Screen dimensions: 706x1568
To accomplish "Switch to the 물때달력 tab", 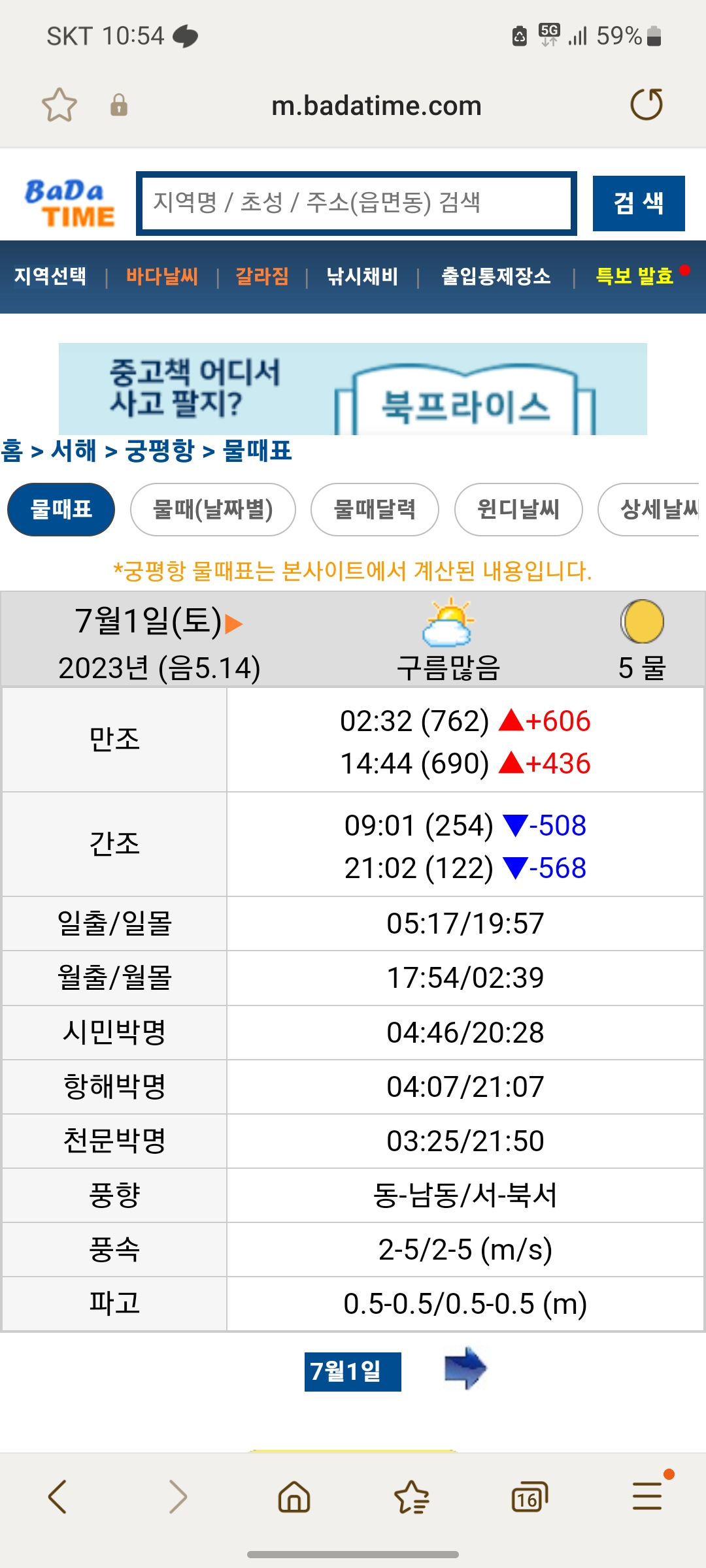I will point(375,510).
